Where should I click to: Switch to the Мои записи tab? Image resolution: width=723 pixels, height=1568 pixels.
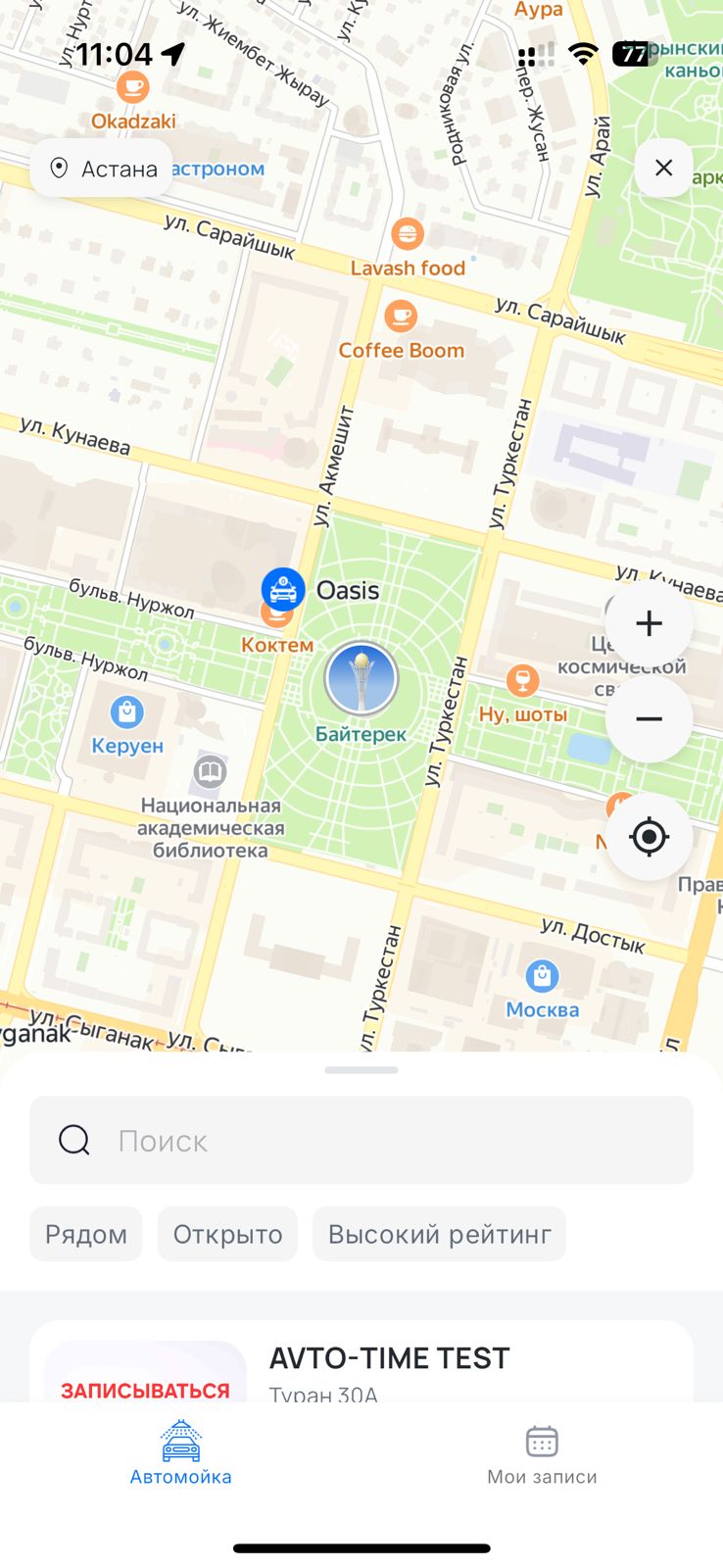tap(542, 1454)
